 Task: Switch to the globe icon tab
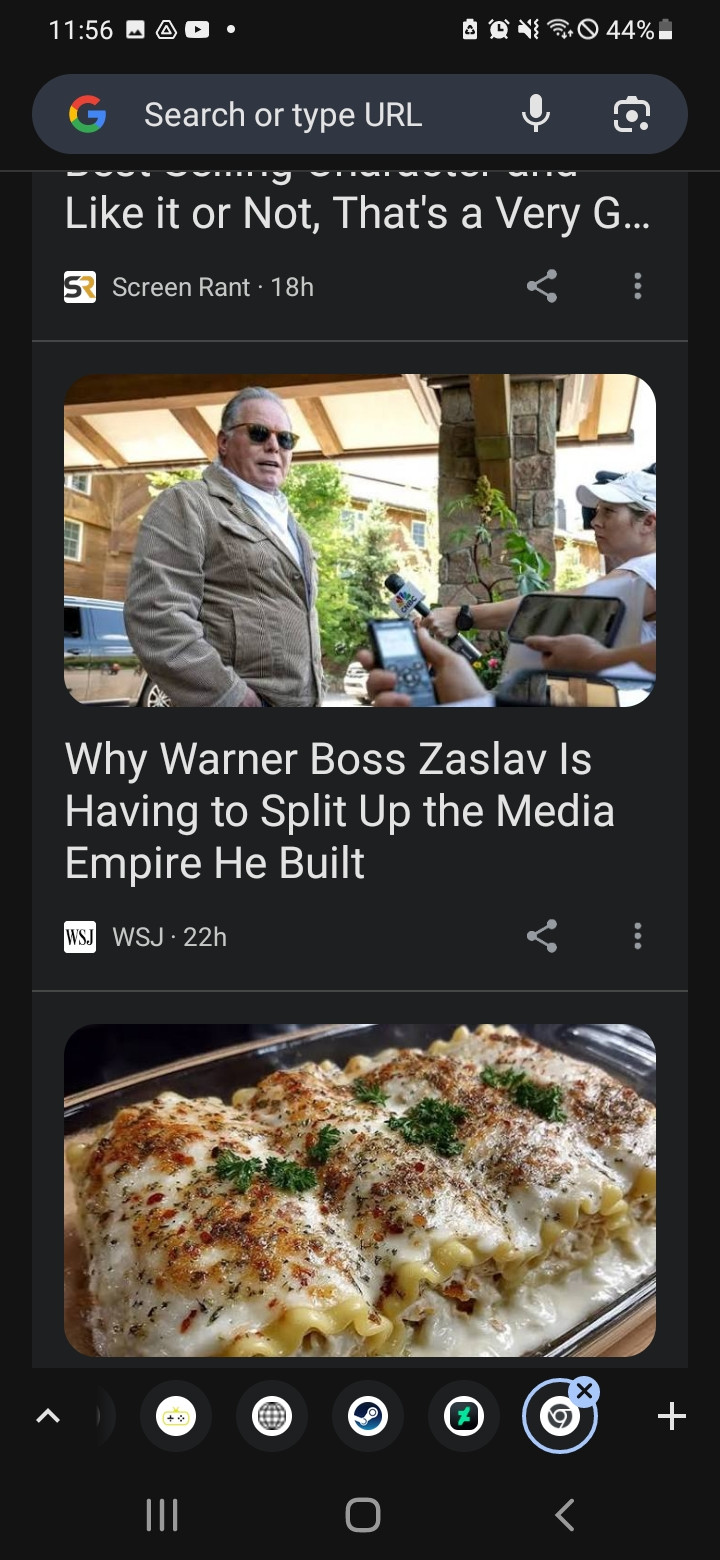pyautogui.click(x=272, y=1416)
